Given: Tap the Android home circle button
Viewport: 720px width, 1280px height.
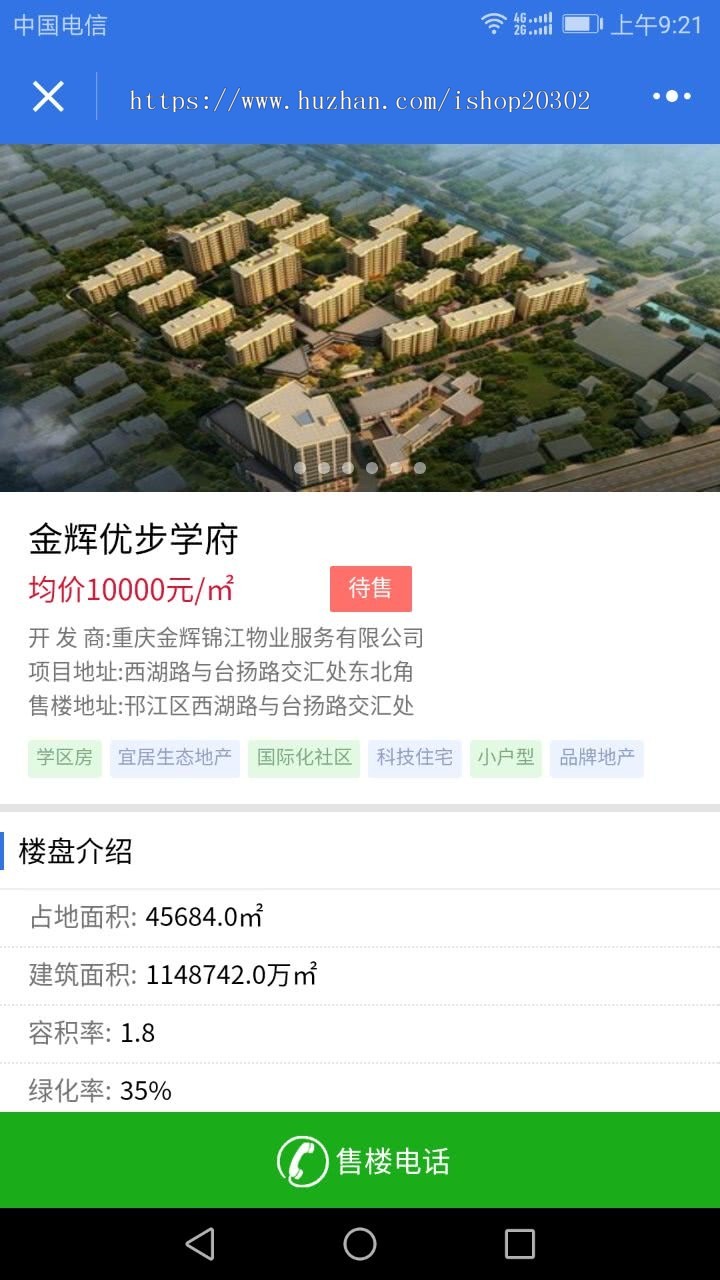Looking at the screenshot, I should point(359,1243).
